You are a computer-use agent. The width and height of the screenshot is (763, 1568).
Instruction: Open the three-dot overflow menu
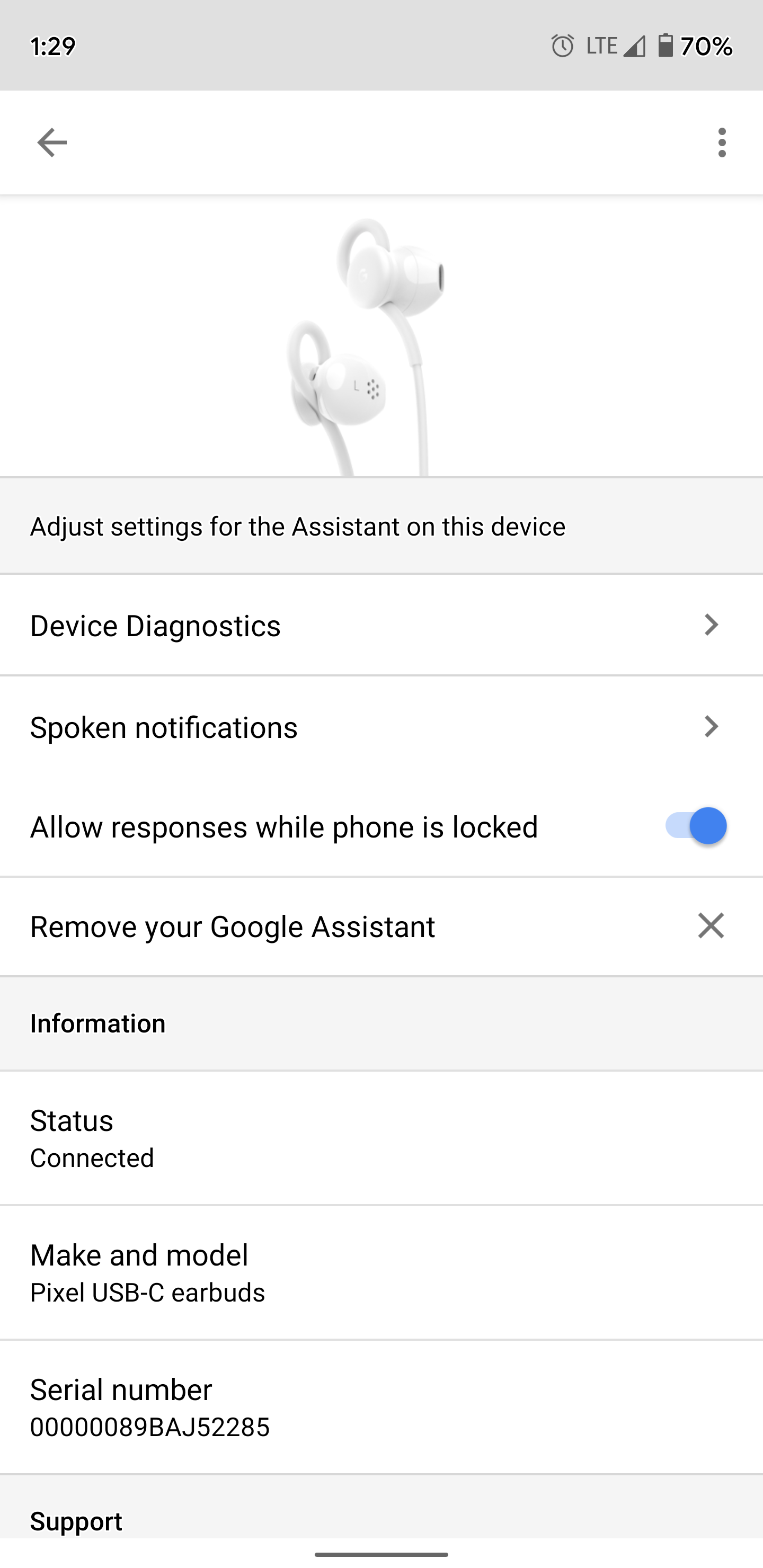(x=722, y=142)
